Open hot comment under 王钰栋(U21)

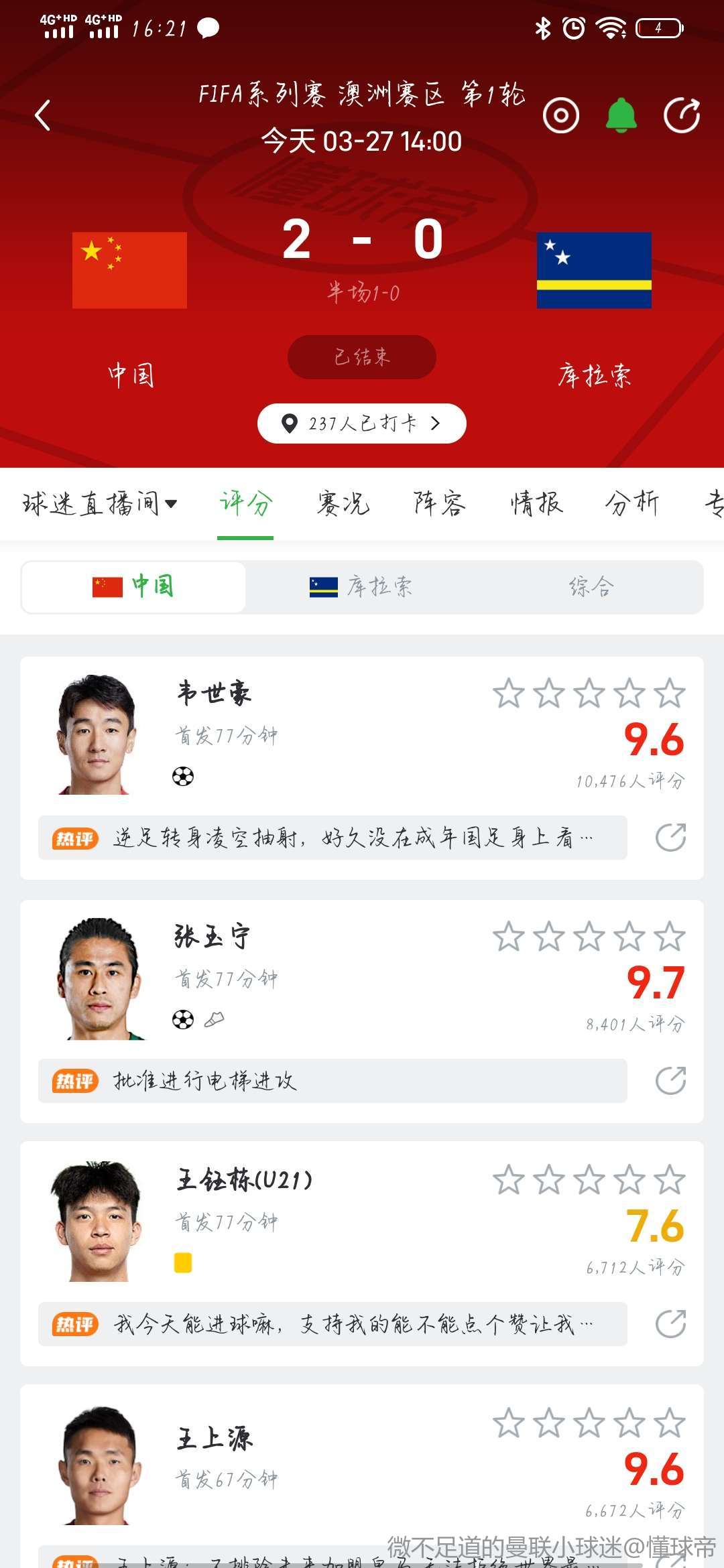point(333,1324)
